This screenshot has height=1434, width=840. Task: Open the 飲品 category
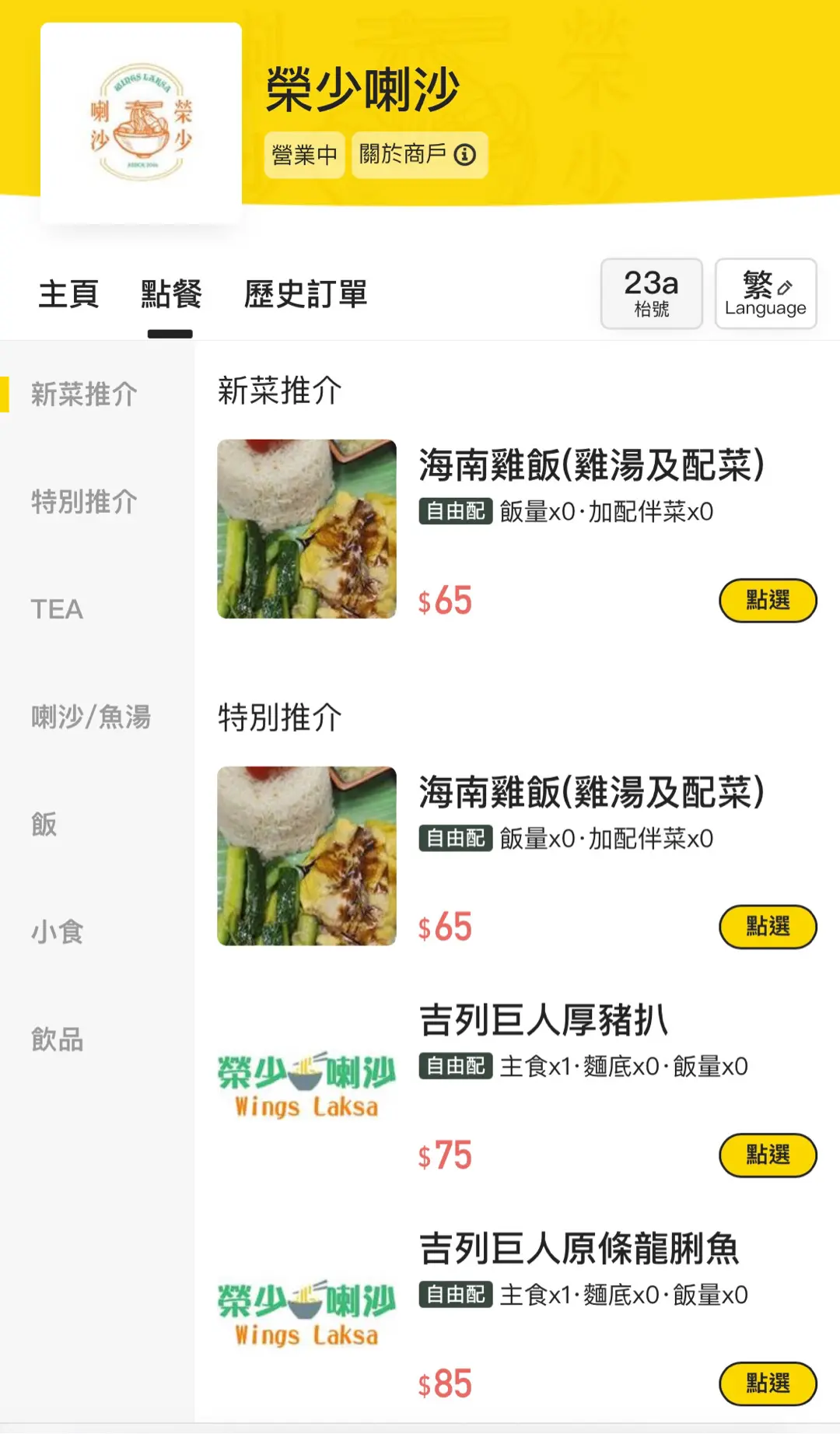coord(57,1040)
